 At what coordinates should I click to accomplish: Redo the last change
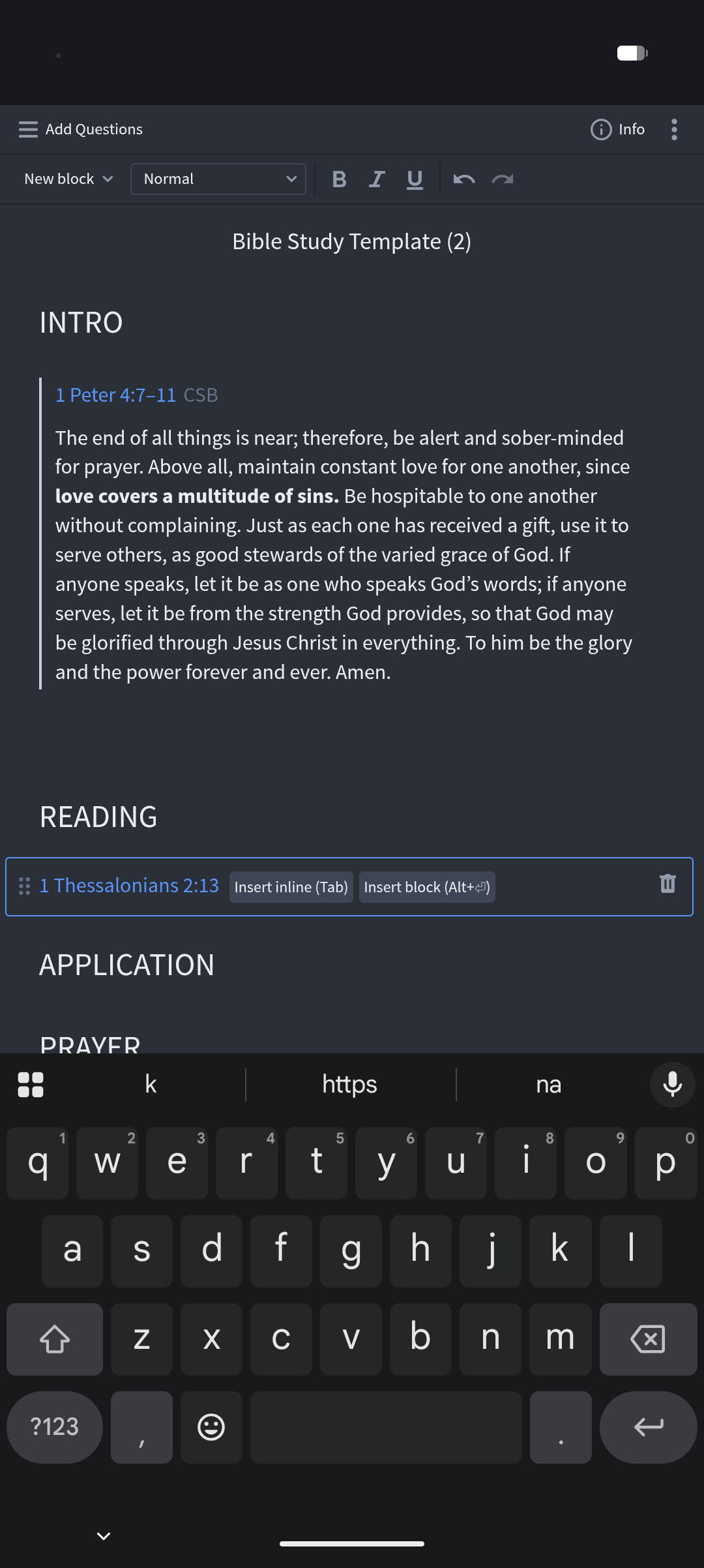click(x=502, y=179)
